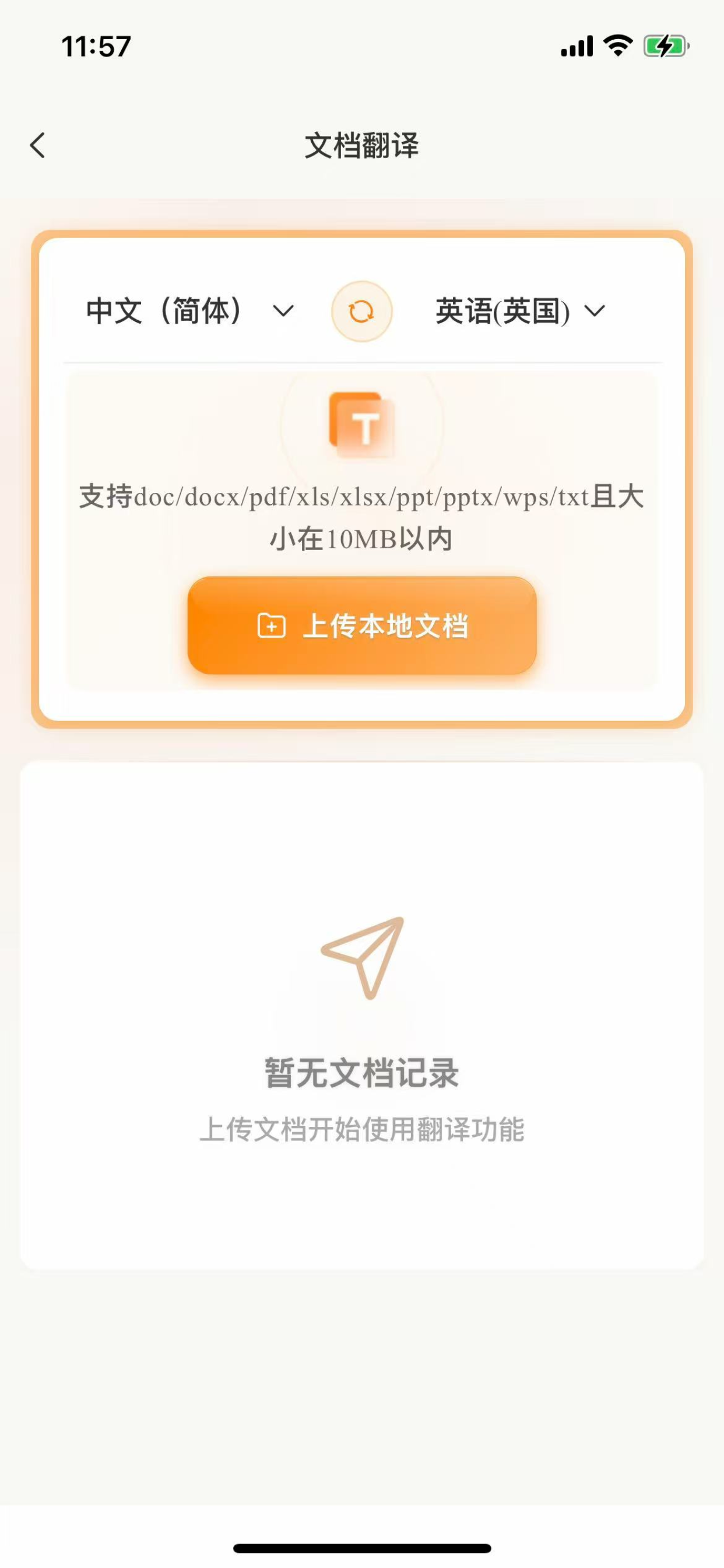Tap the cellular signal bars icon
The image size is (724, 1568).
point(576,45)
